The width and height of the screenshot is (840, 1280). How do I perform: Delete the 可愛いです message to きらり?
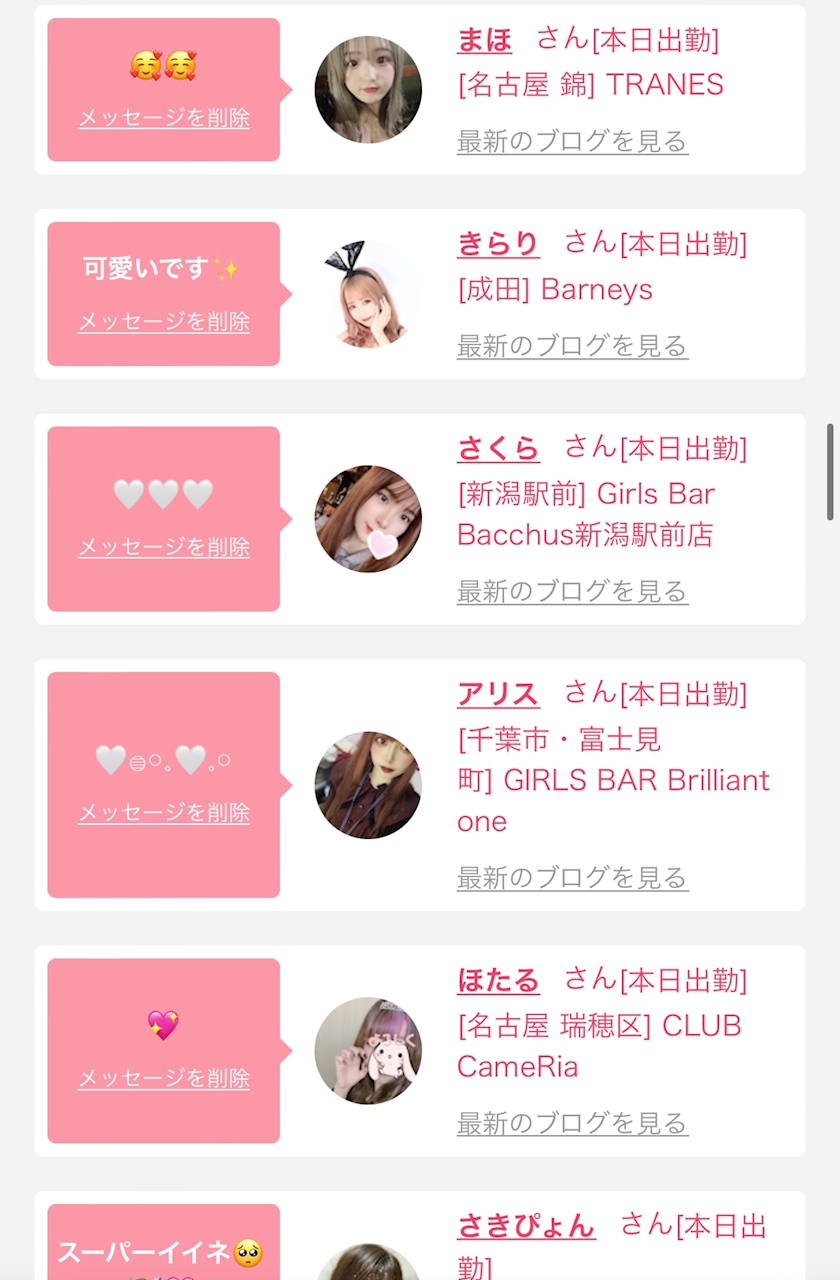[164, 322]
